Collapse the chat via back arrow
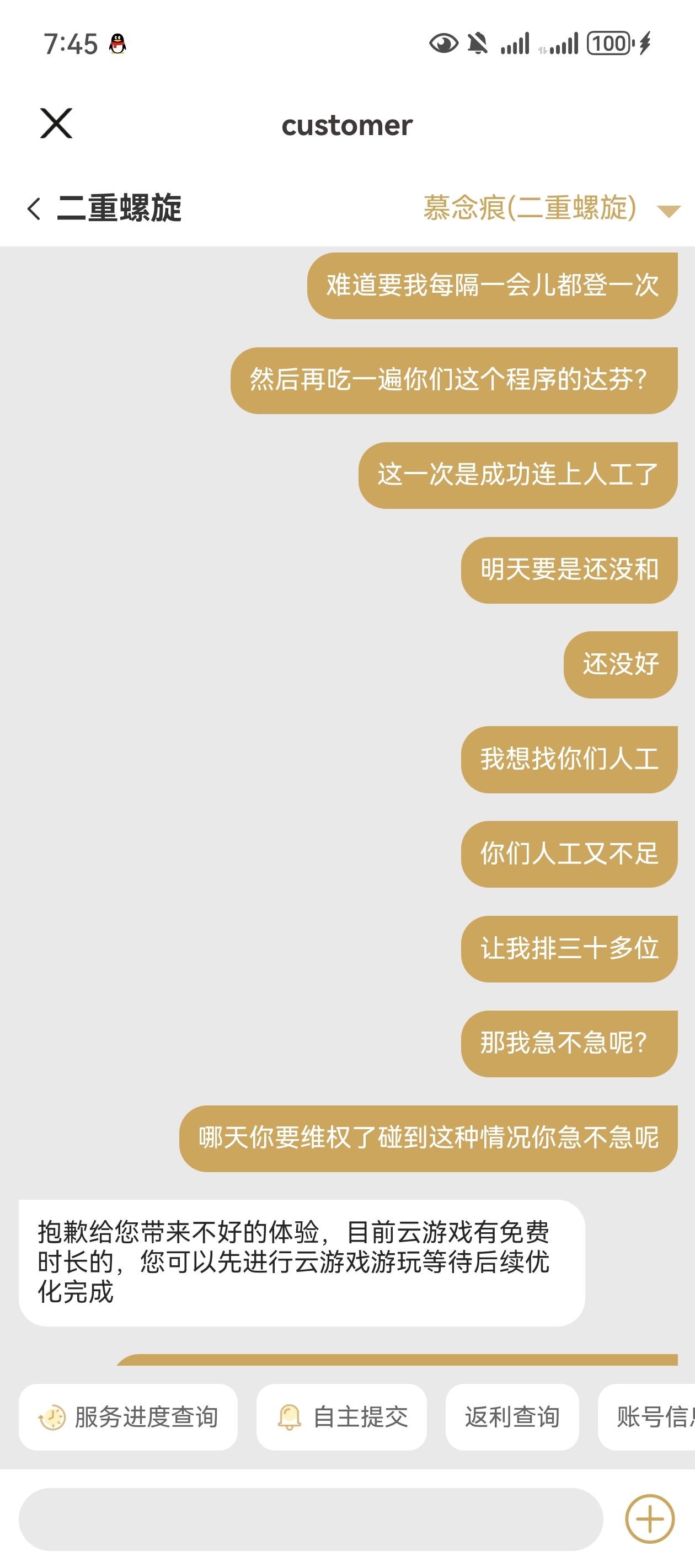This screenshot has height=1568, width=695. [34, 209]
